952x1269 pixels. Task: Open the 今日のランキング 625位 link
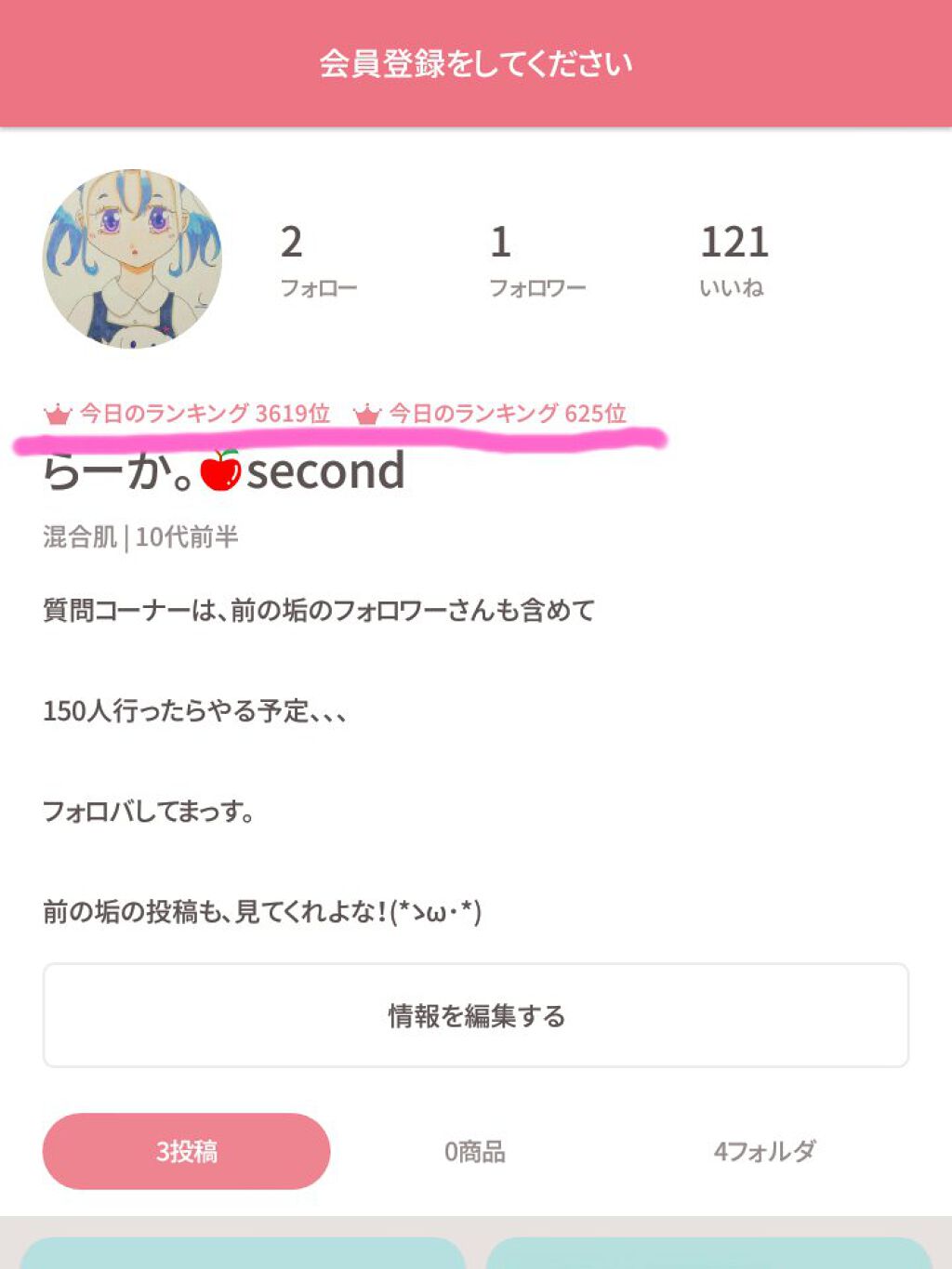(x=491, y=413)
